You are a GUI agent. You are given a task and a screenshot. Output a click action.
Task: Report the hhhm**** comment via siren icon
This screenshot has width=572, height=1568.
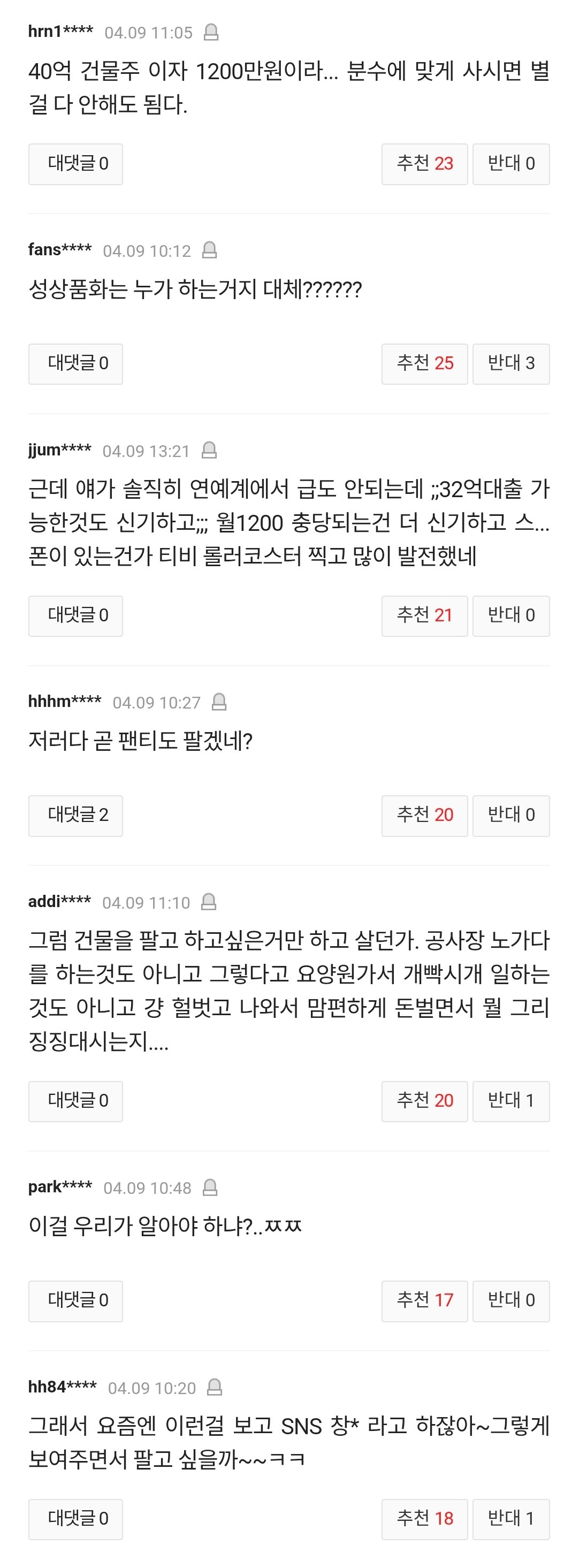tap(219, 702)
